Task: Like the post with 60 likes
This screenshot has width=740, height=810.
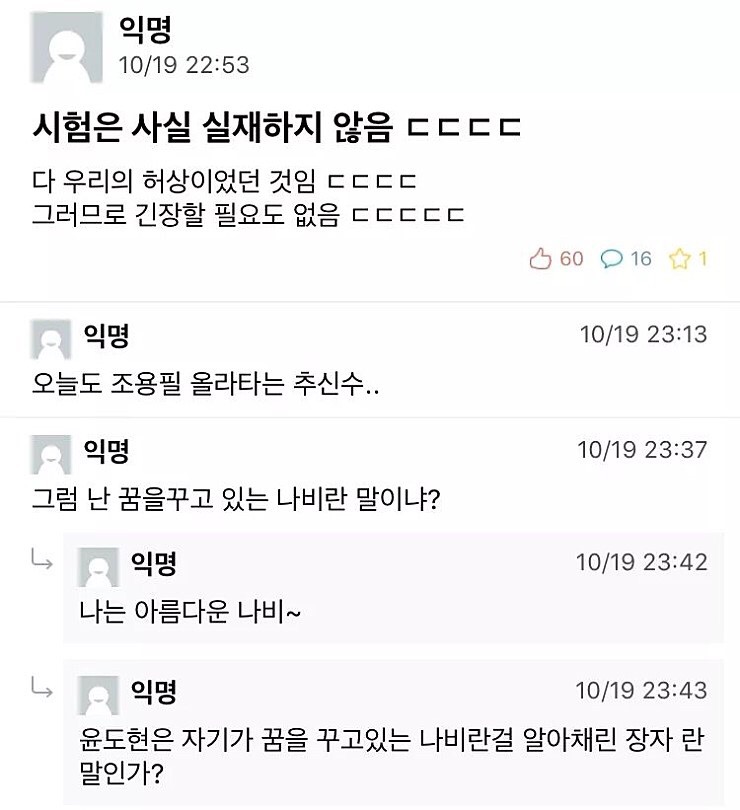Action: tap(540, 259)
